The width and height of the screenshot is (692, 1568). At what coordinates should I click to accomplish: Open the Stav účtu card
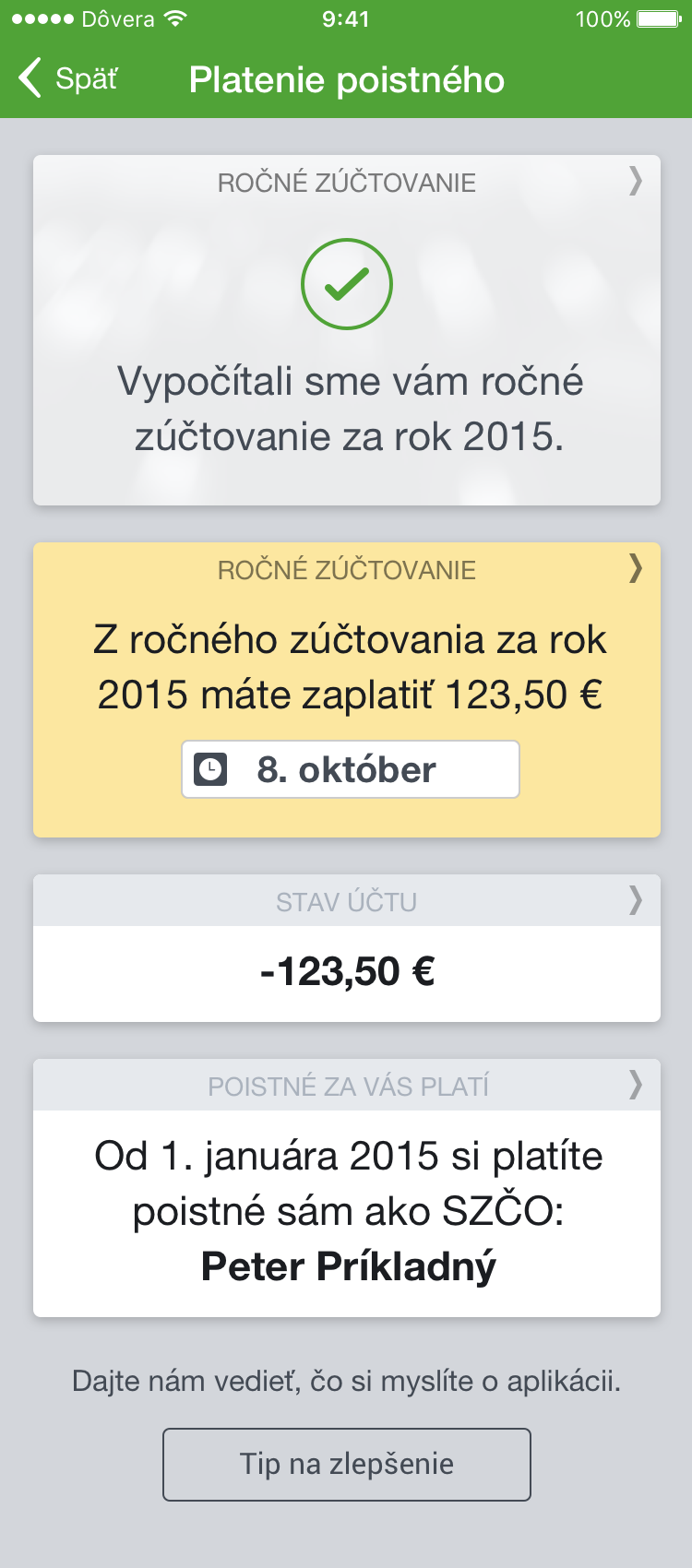tap(347, 950)
